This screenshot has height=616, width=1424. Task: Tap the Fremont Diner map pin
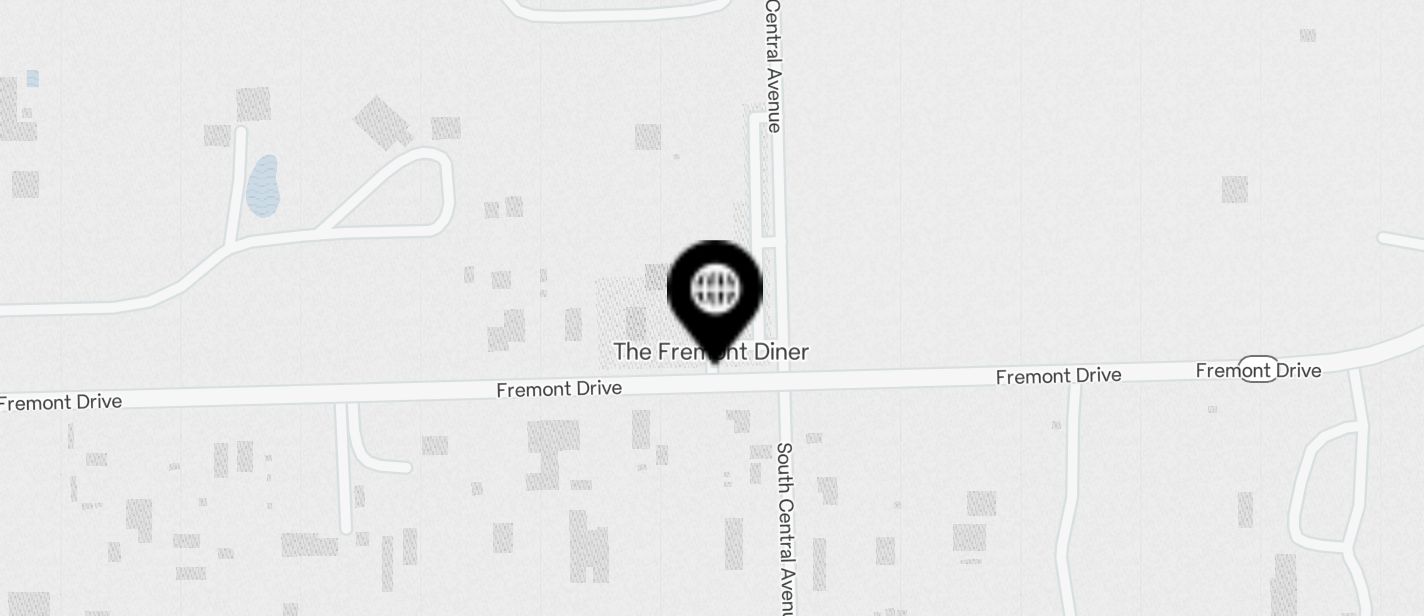click(714, 292)
